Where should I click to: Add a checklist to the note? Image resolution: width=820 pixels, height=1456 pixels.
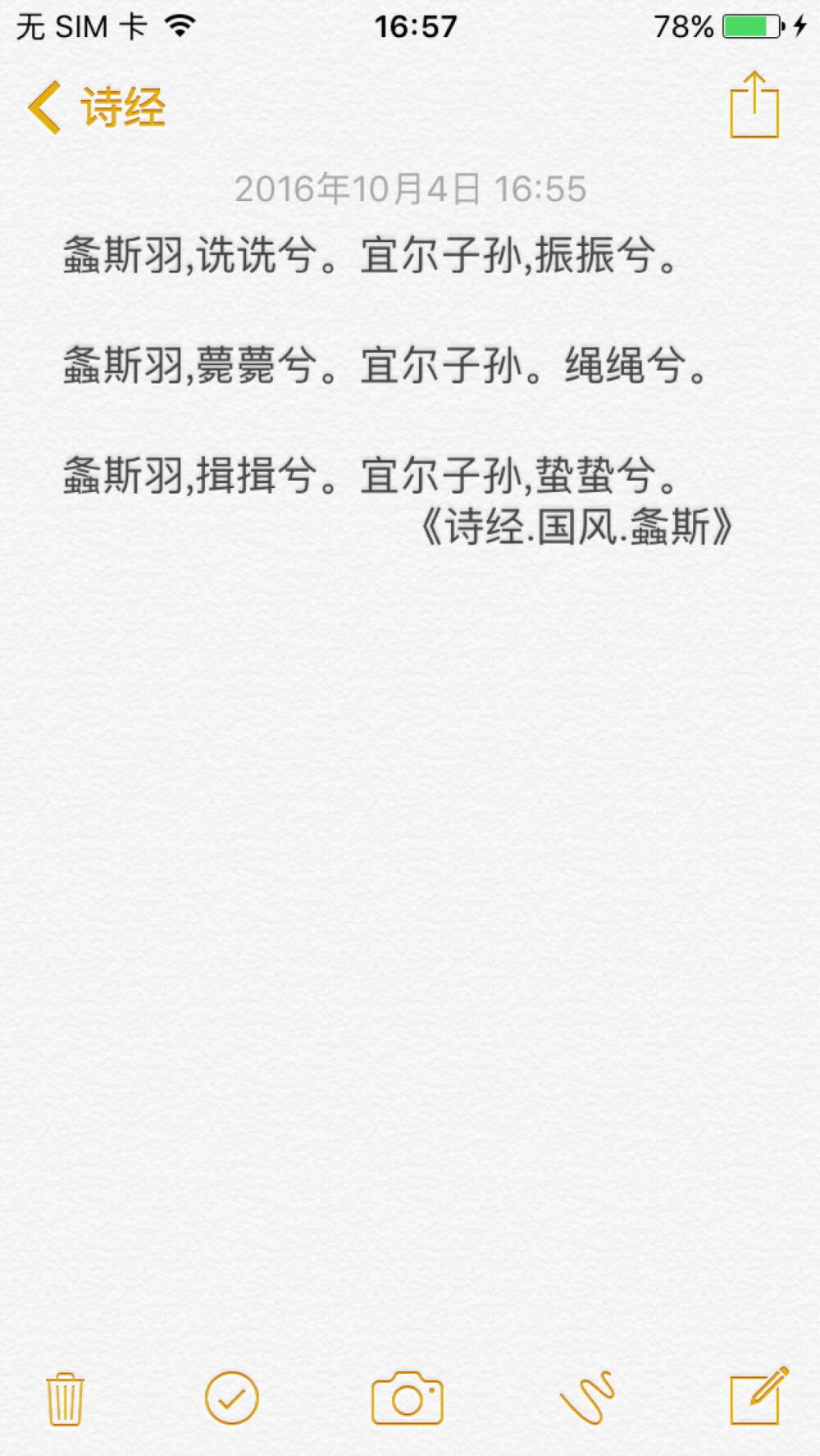coord(231,1398)
